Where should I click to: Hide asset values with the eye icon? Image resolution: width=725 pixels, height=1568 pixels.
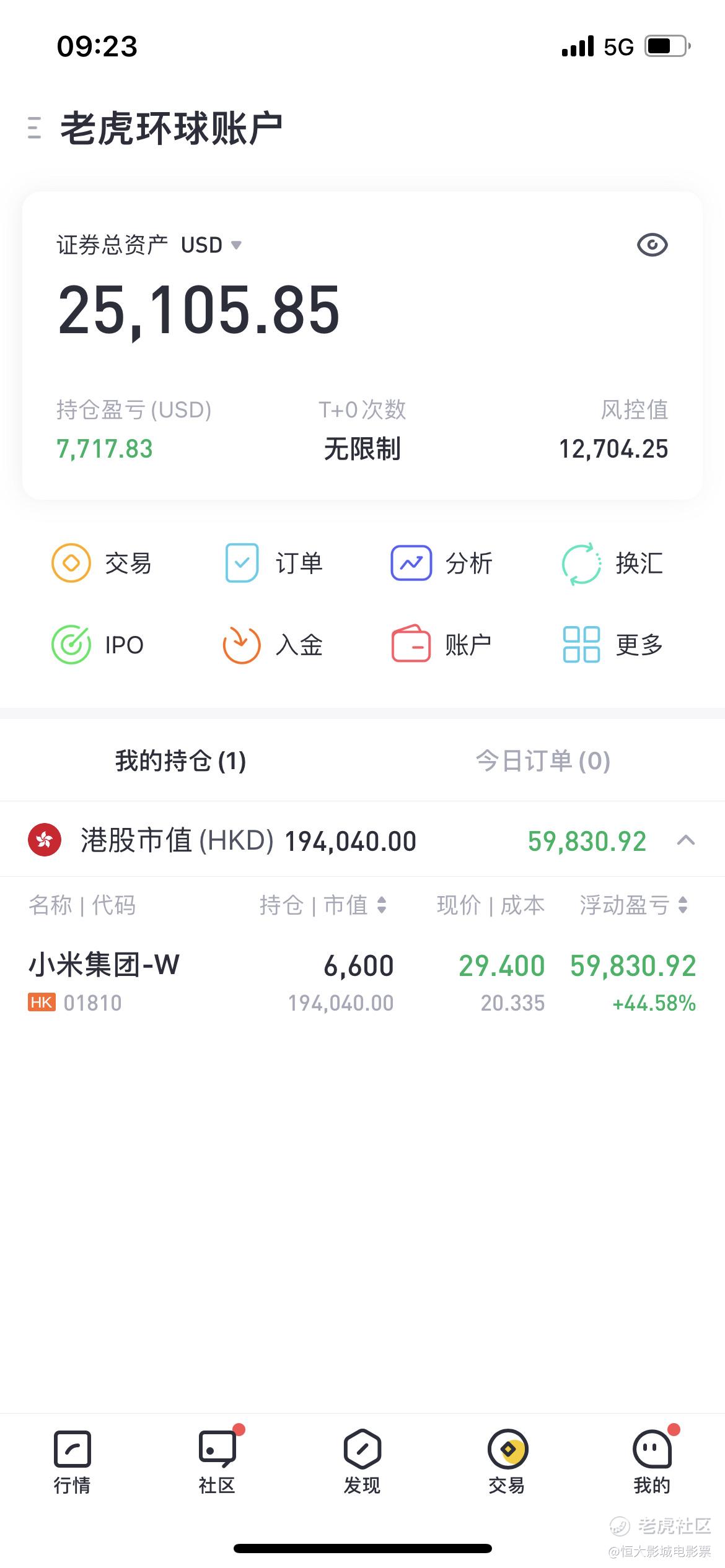click(652, 245)
